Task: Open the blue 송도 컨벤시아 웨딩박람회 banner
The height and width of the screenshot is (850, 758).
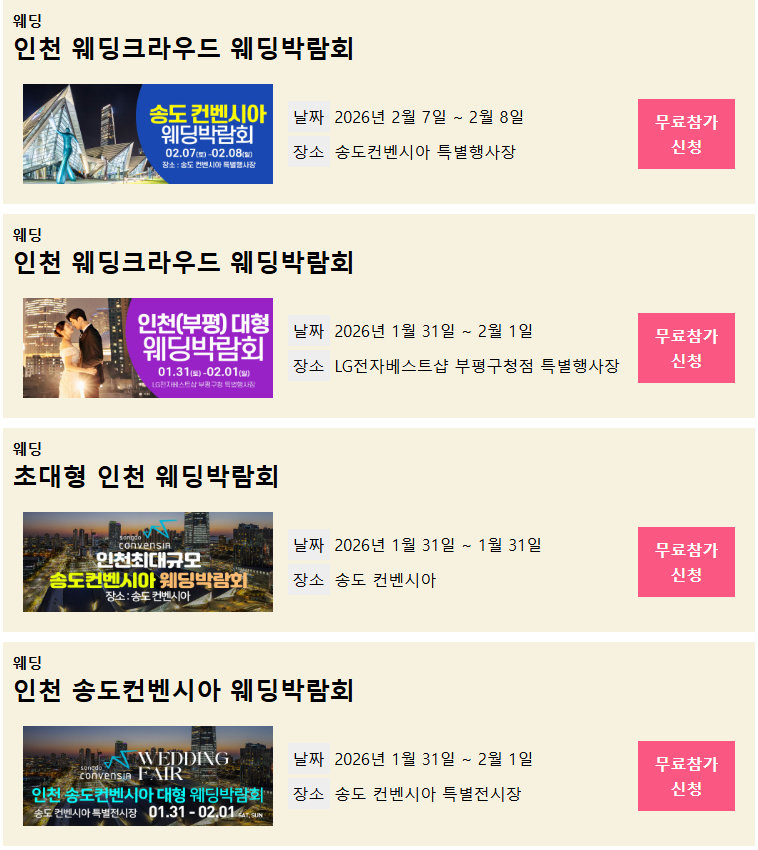Action: tap(148, 134)
